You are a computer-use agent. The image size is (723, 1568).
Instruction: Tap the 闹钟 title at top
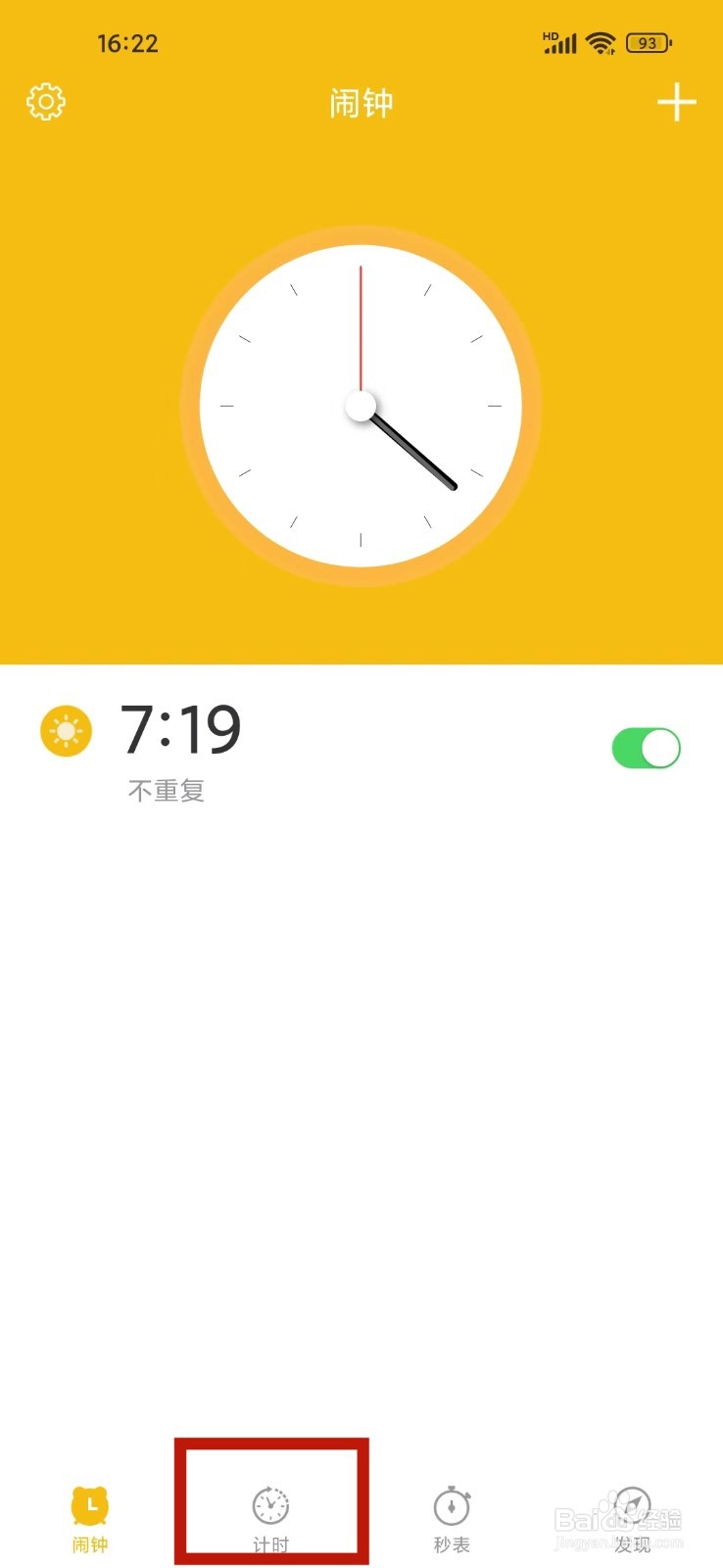point(361,103)
